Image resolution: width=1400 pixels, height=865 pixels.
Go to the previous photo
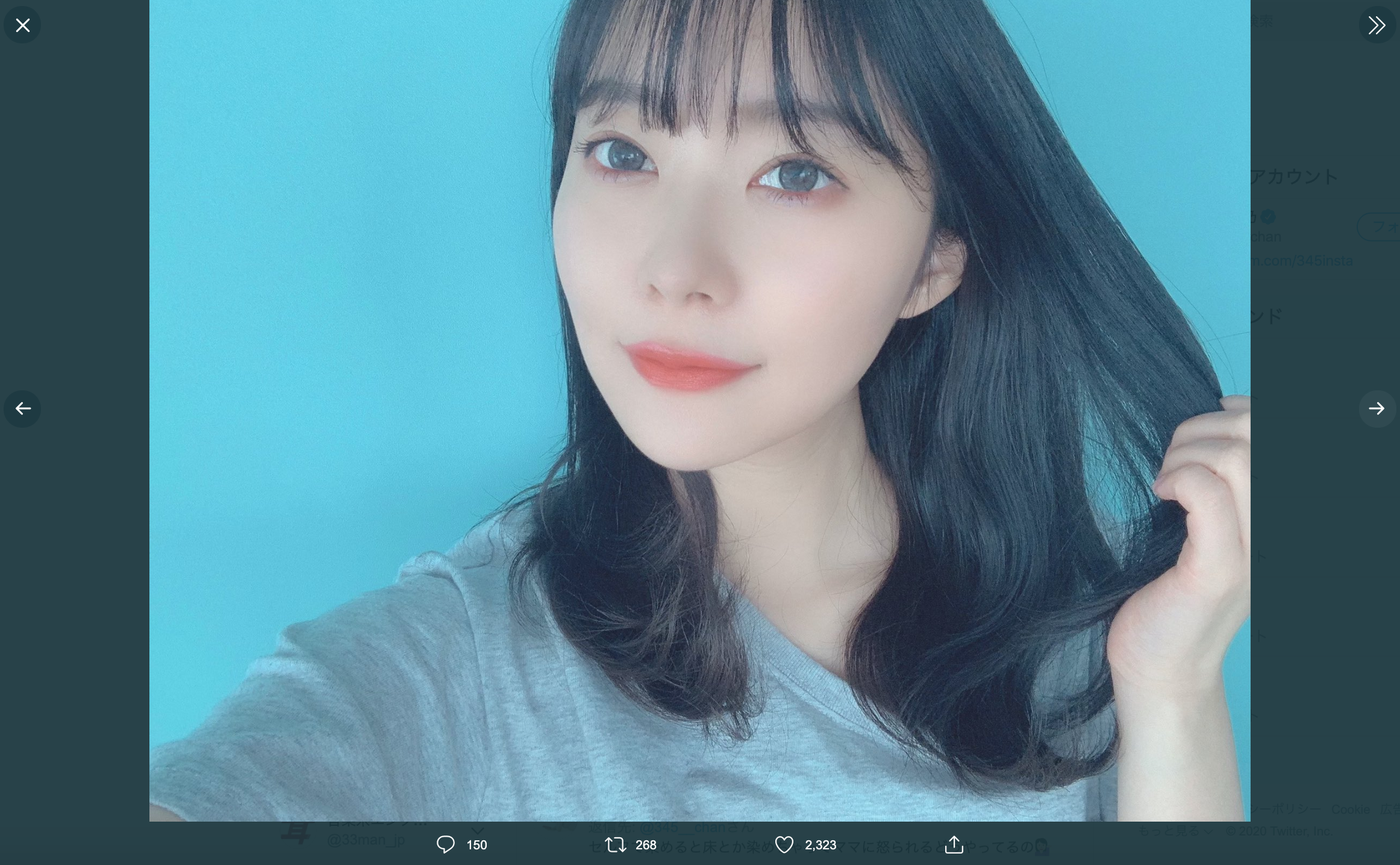(22, 409)
